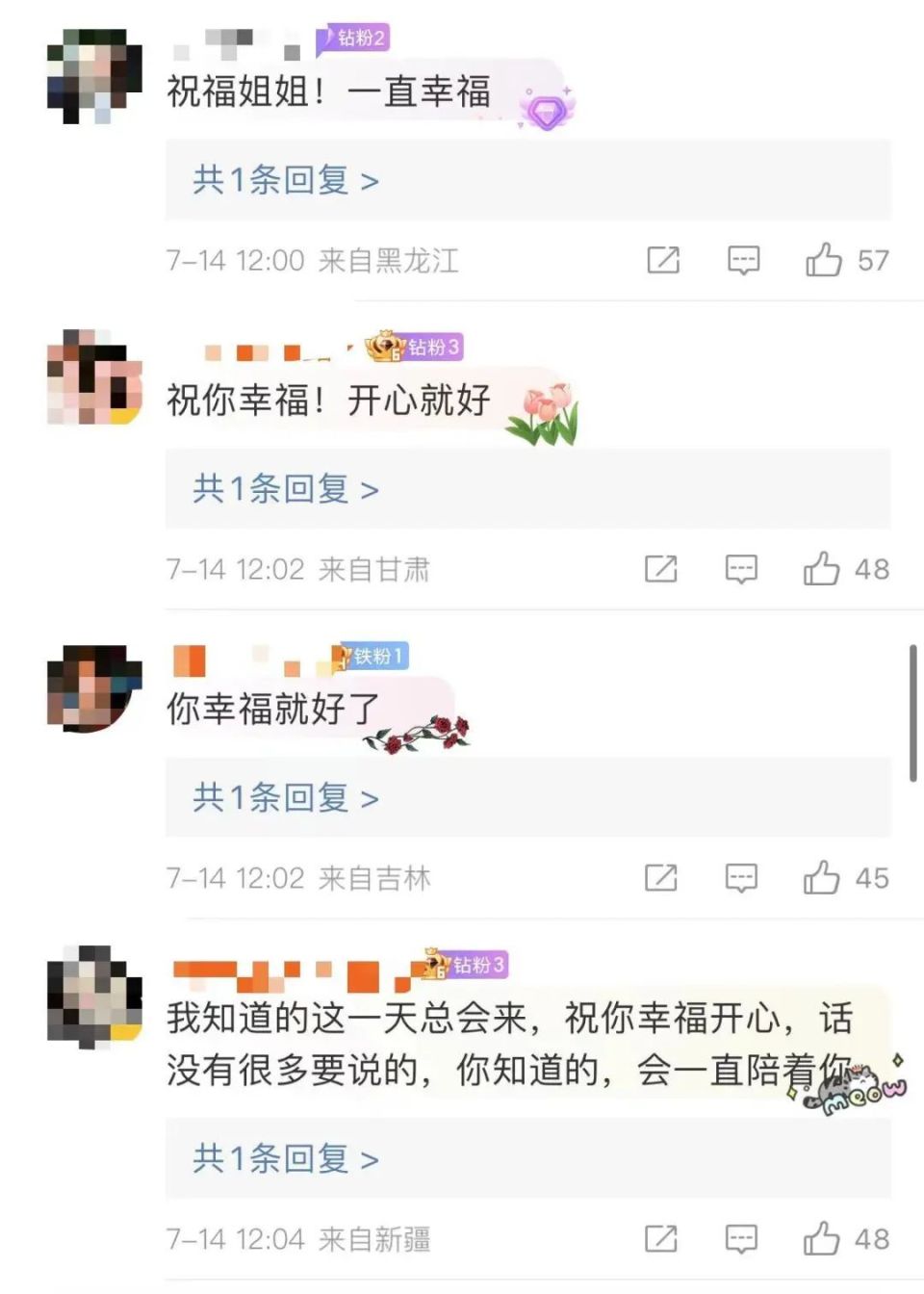This screenshot has width=924, height=1294.
Task: Expand the reply under 你幸福就好了
Action: (286, 797)
